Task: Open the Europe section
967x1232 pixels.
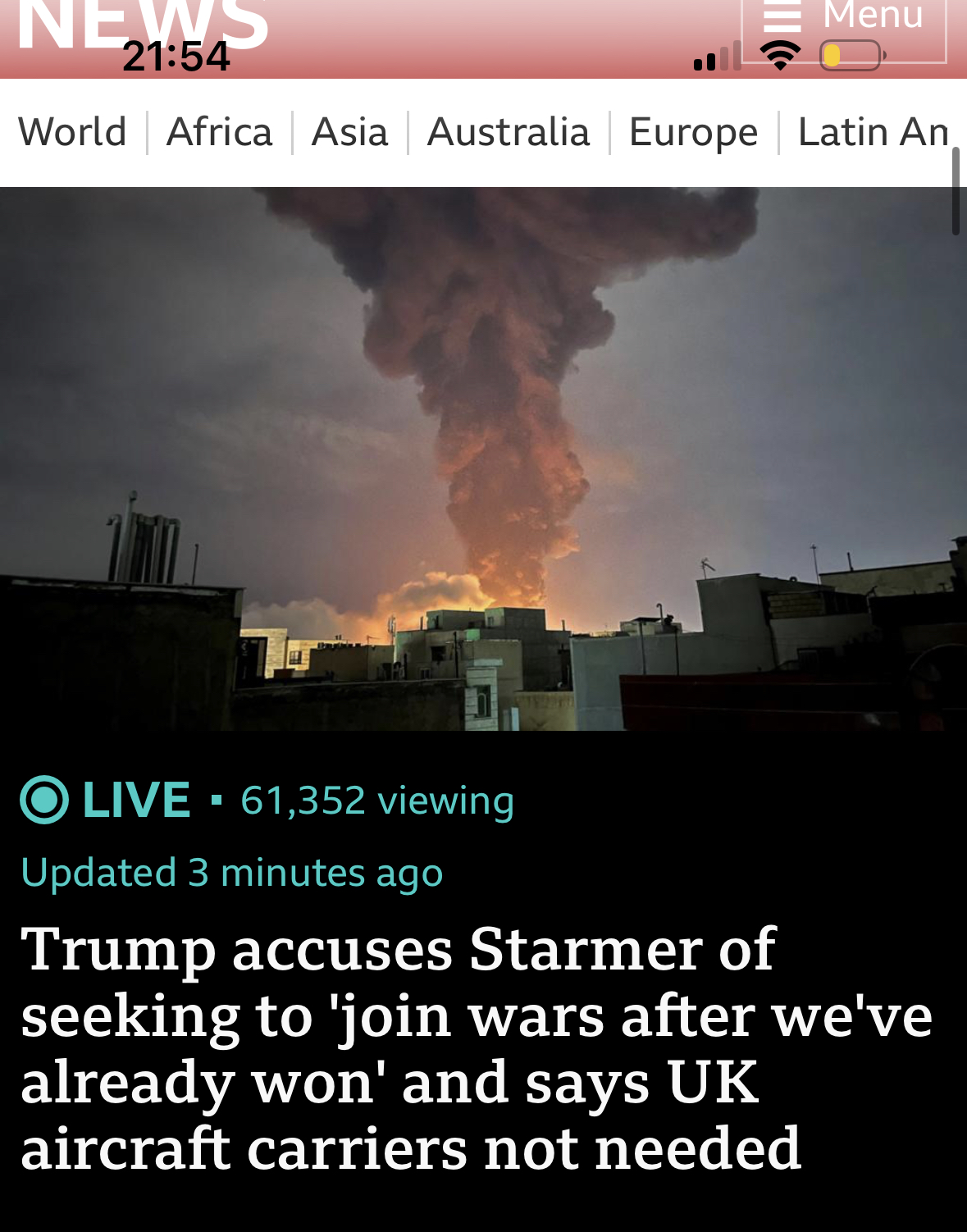Action: [693, 132]
